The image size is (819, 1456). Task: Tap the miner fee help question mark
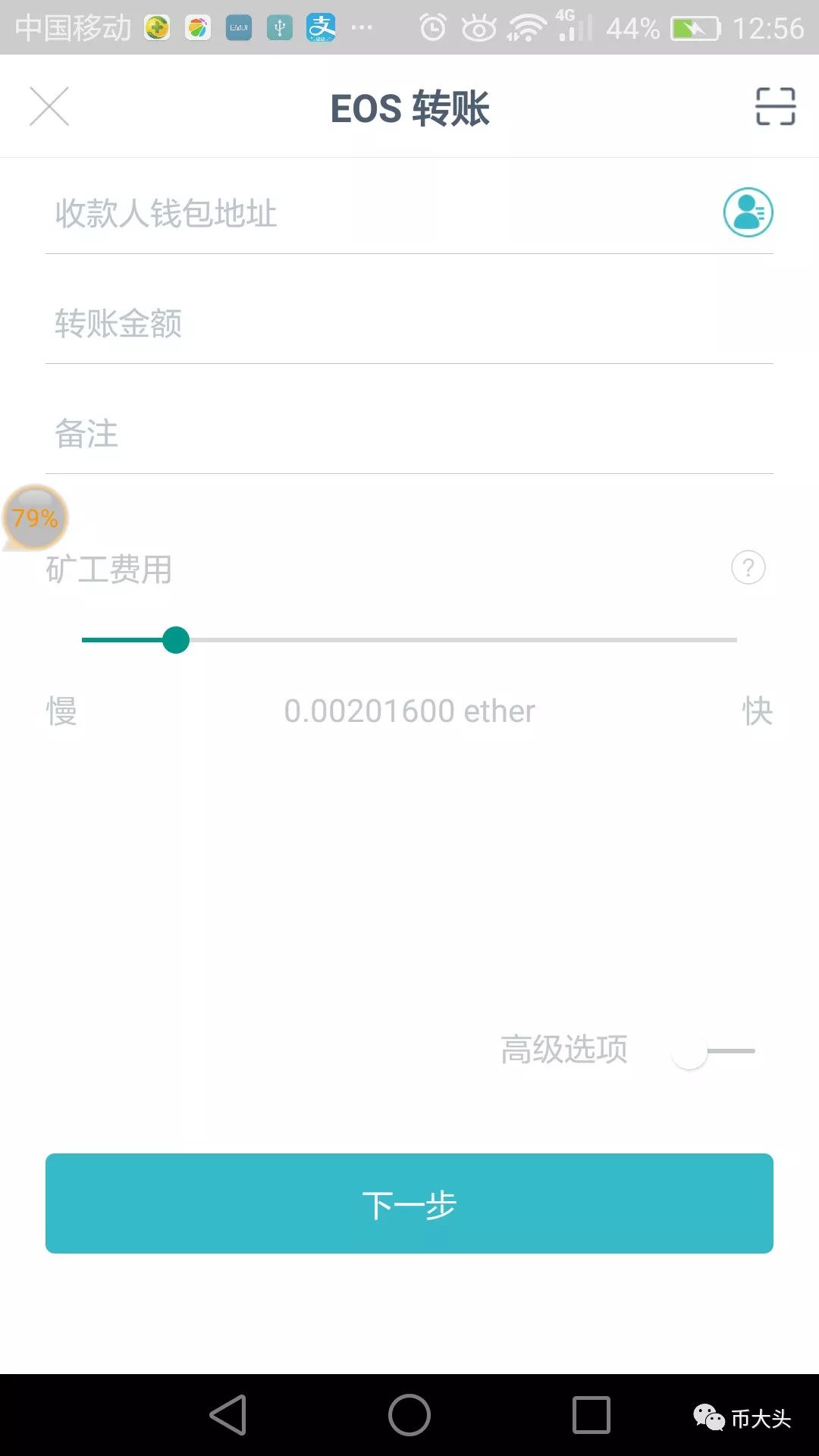point(749,567)
